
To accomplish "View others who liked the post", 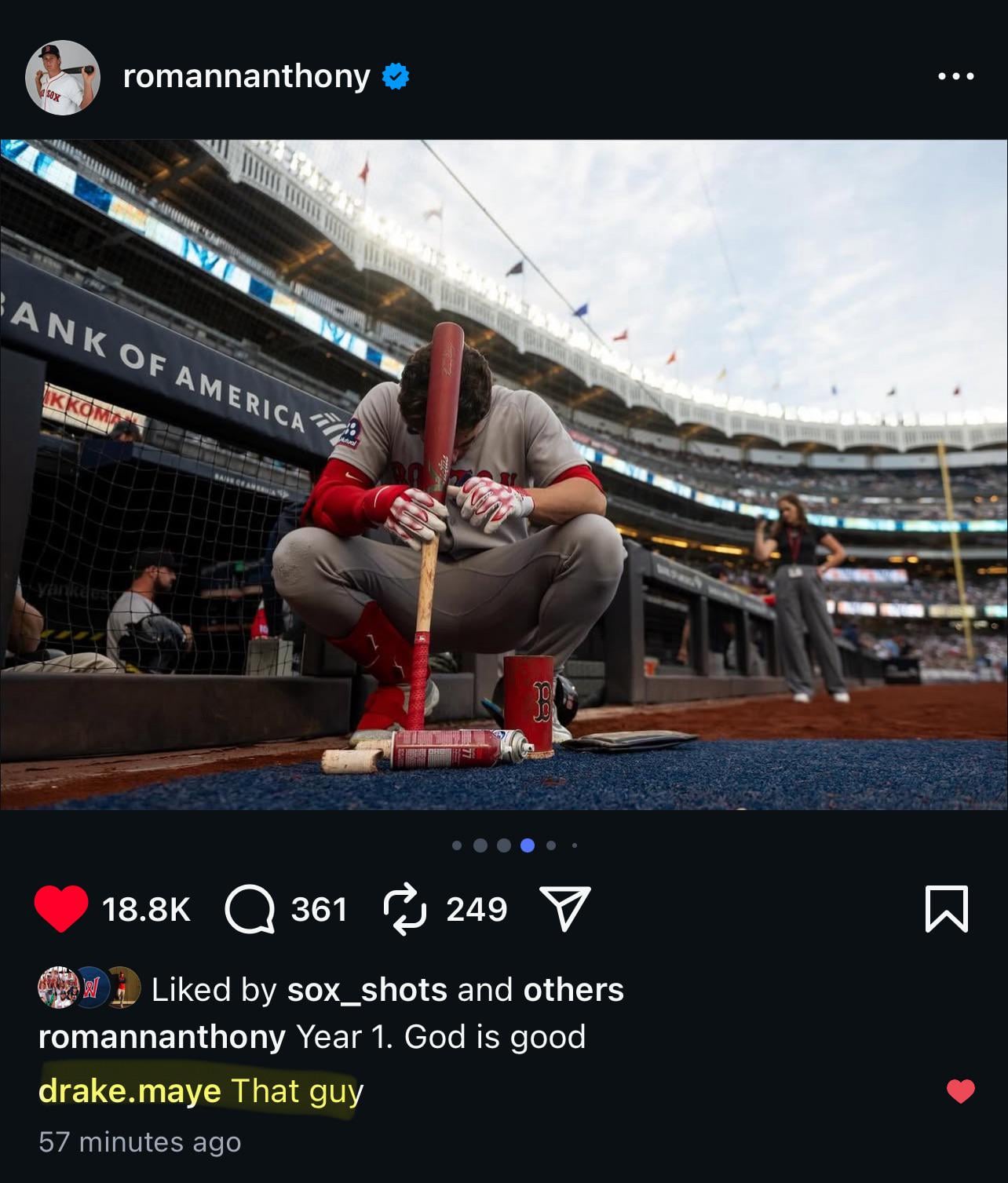I will [x=573, y=990].
